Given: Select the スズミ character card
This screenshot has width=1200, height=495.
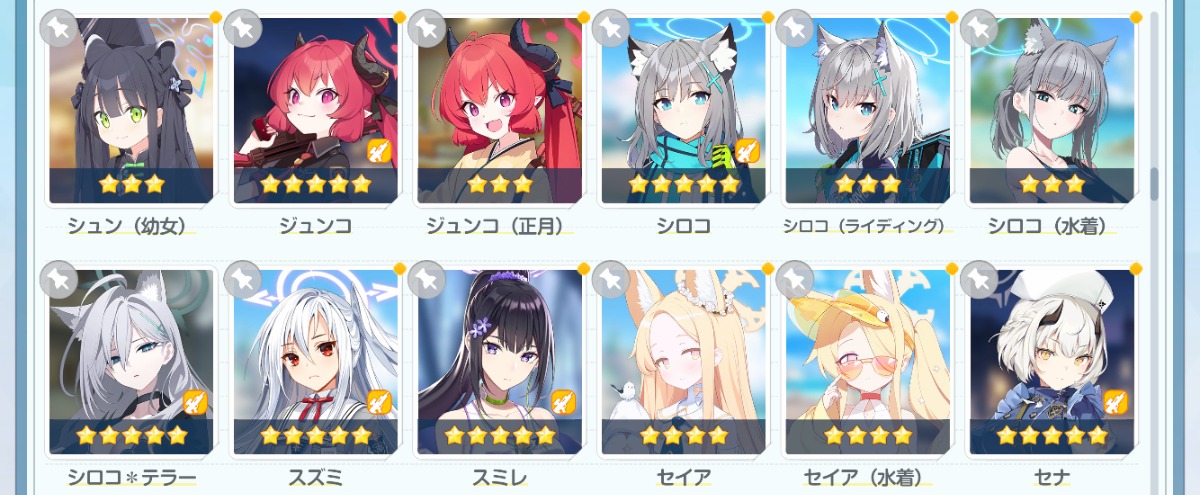Looking at the screenshot, I should point(315,360).
